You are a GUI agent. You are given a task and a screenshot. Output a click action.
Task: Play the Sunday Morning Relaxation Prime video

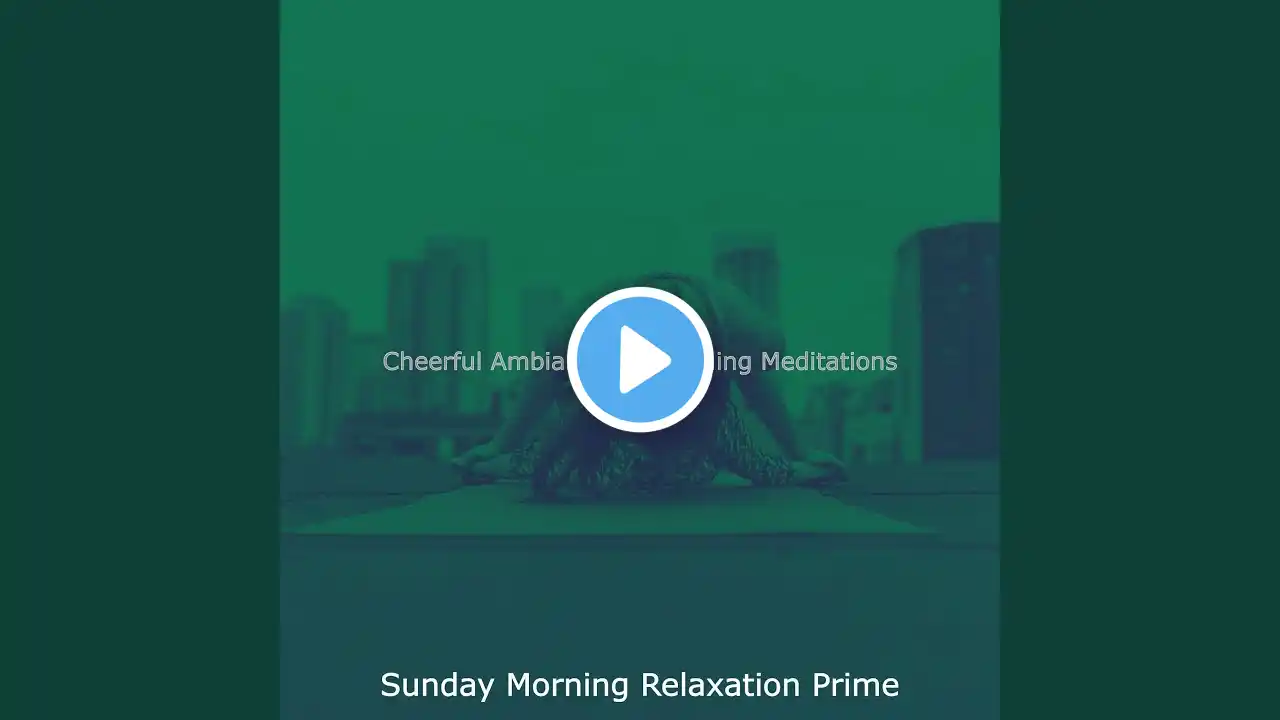coord(640,360)
